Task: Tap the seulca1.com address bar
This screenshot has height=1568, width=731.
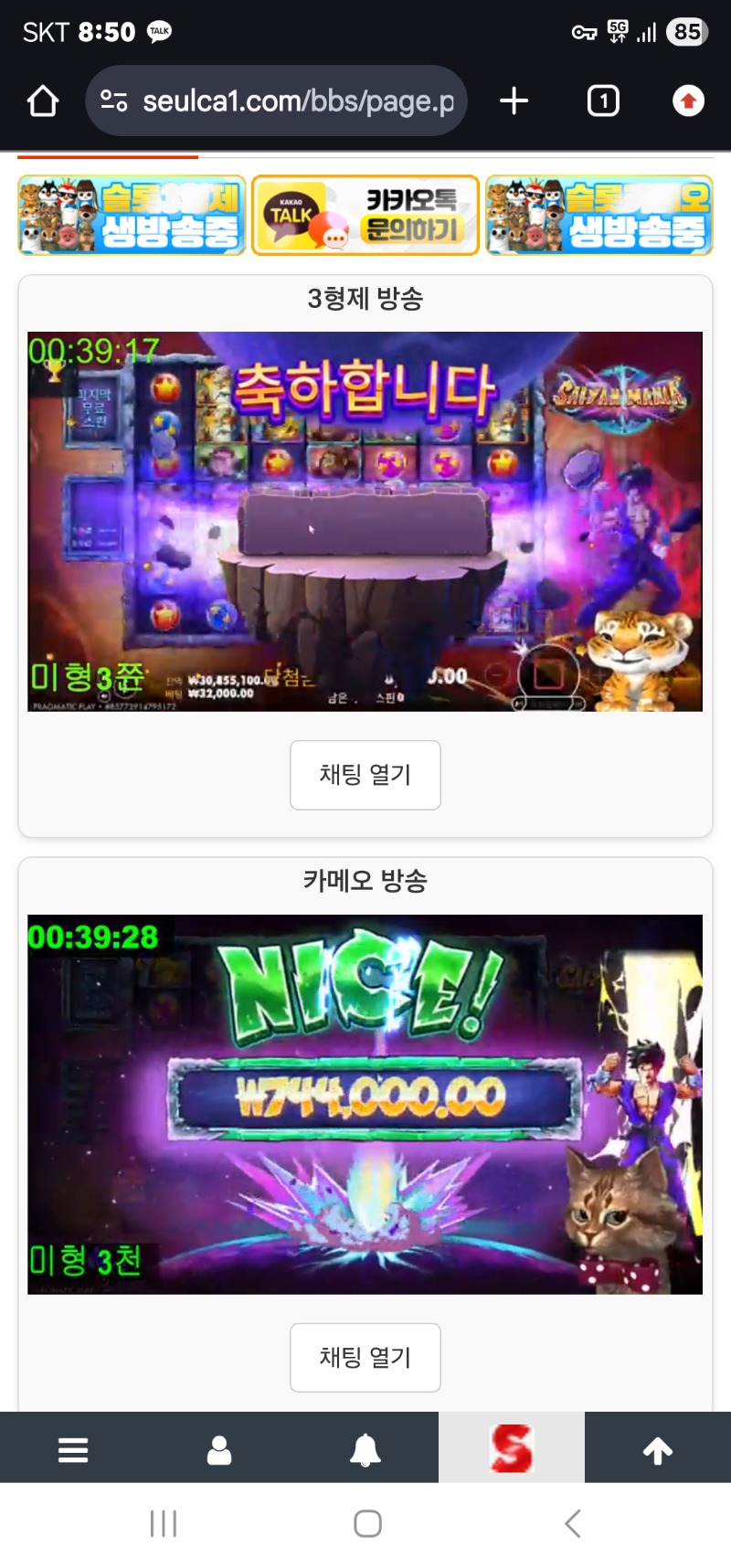Action: (x=283, y=101)
